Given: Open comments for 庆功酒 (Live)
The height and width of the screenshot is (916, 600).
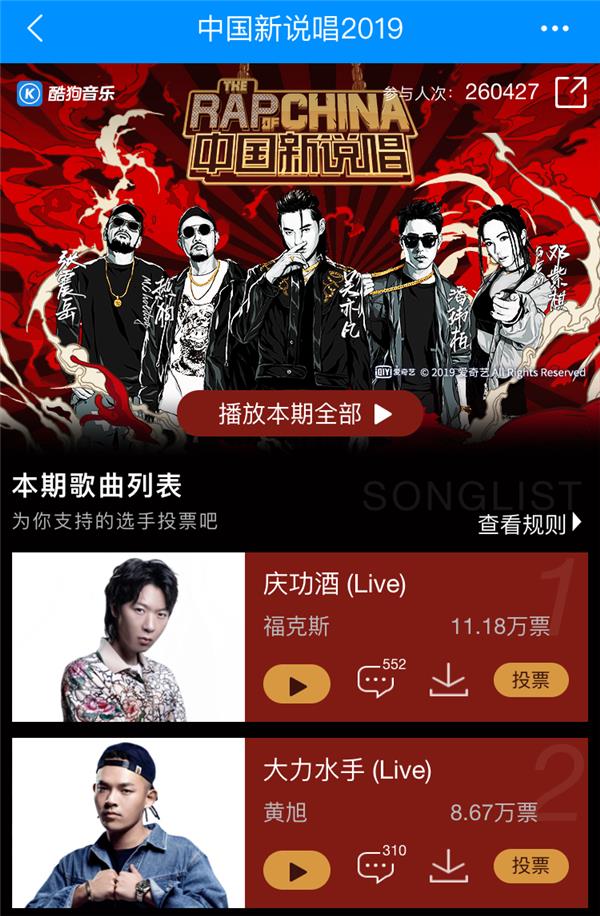Looking at the screenshot, I should click(377, 681).
